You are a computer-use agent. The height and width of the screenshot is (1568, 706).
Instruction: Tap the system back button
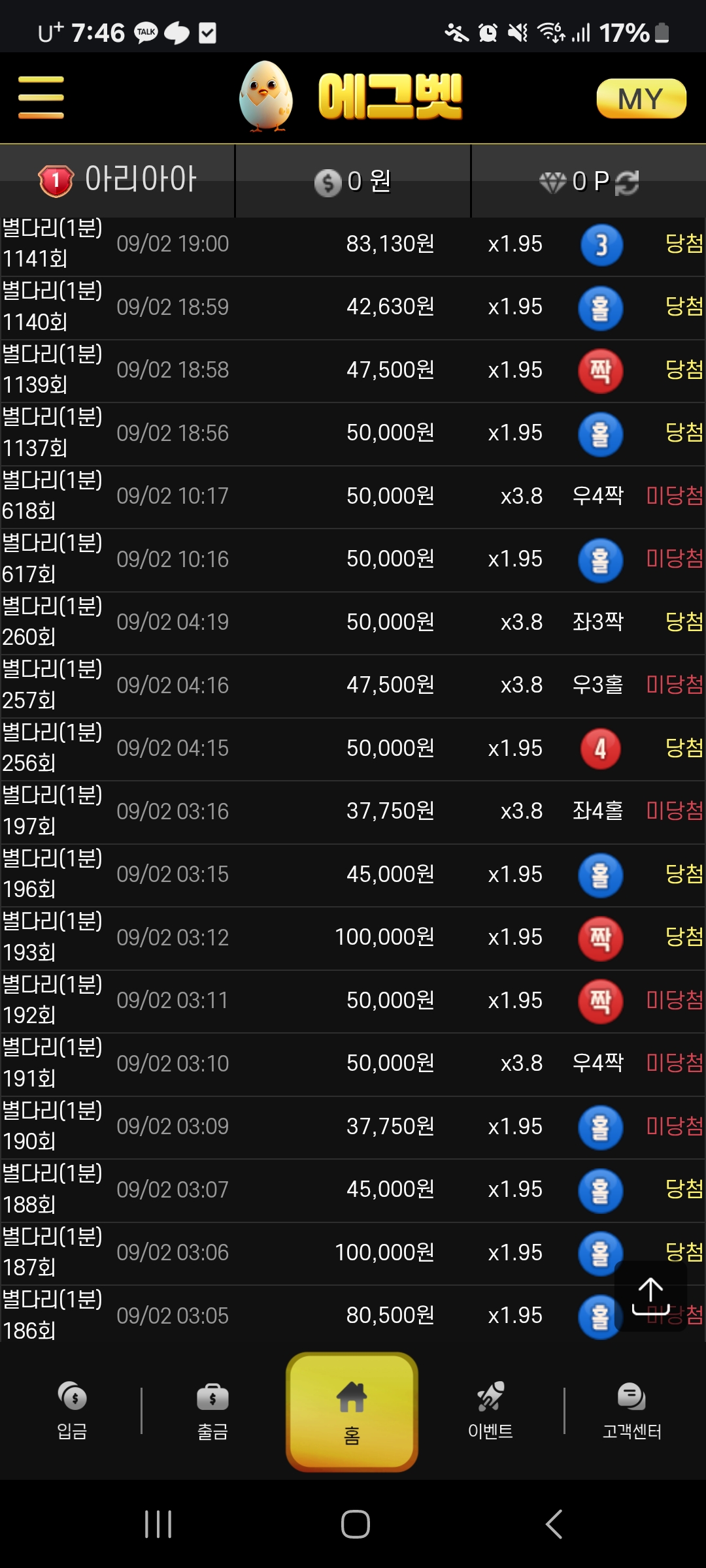point(554,1524)
